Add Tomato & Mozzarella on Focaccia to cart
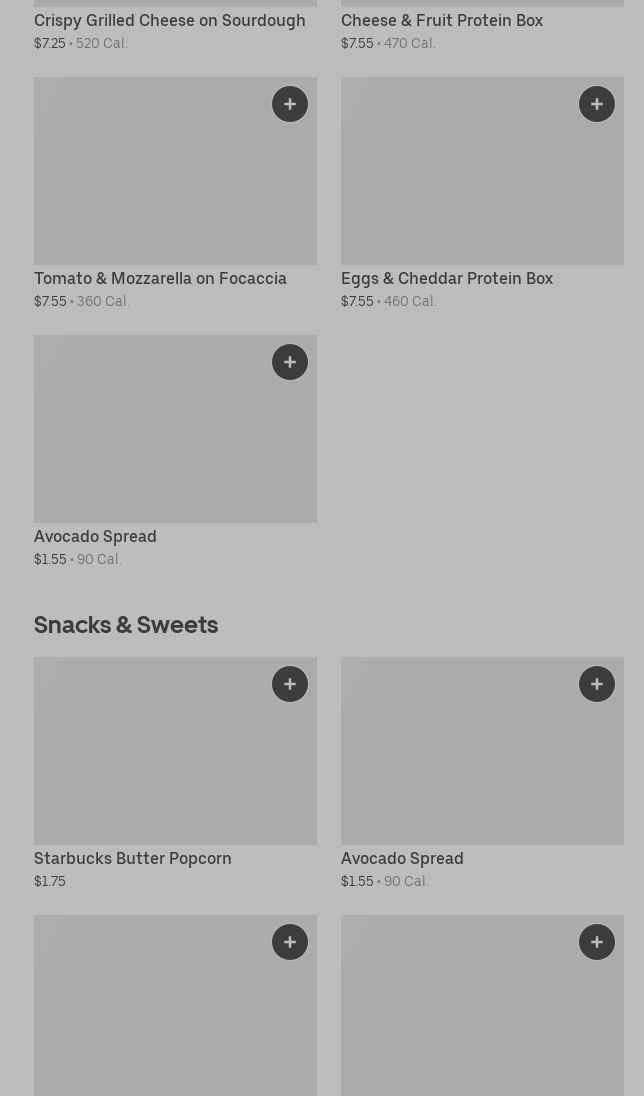The width and height of the screenshot is (644, 1096). click(x=289, y=104)
